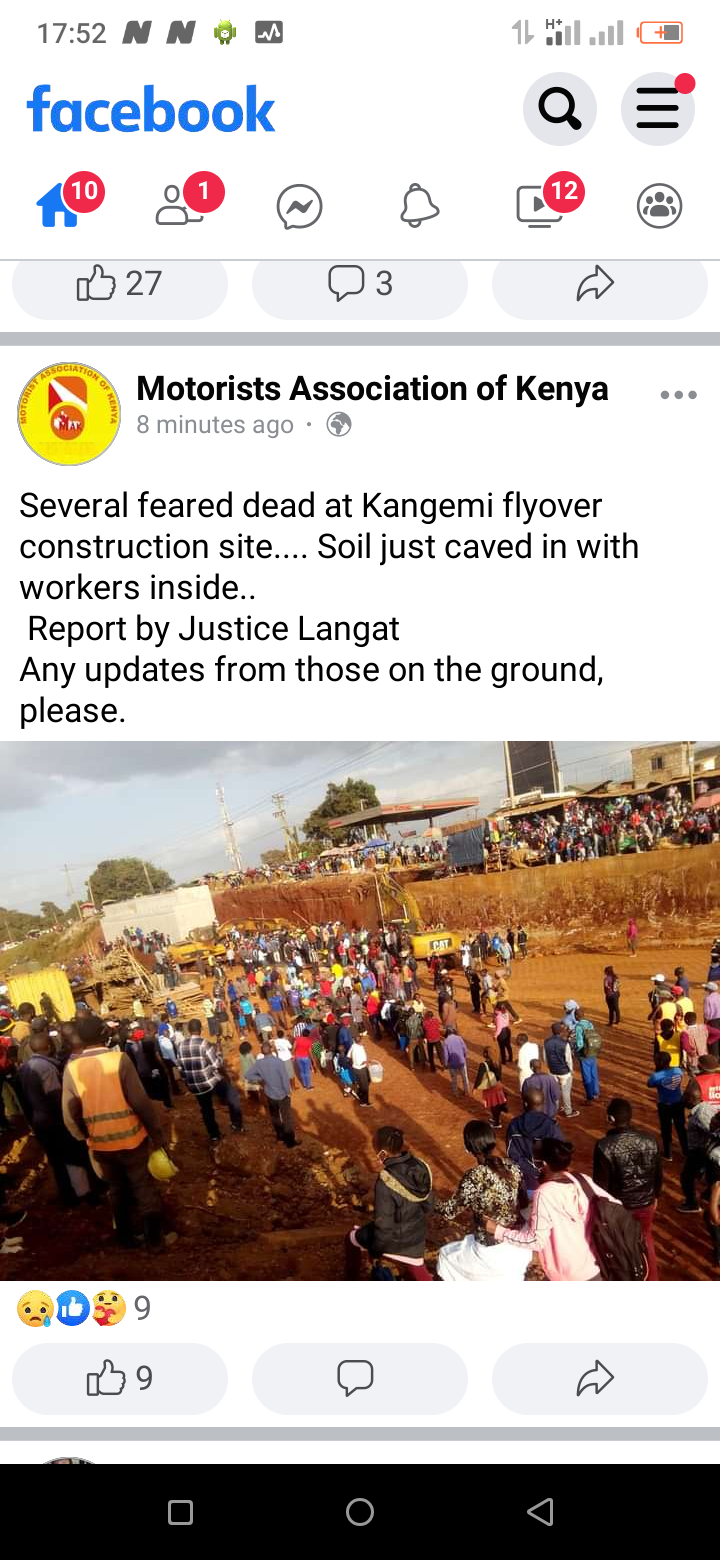The height and width of the screenshot is (1560, 720).
Task: Switch to the Watch videos tab
Action: coord(540,206)
